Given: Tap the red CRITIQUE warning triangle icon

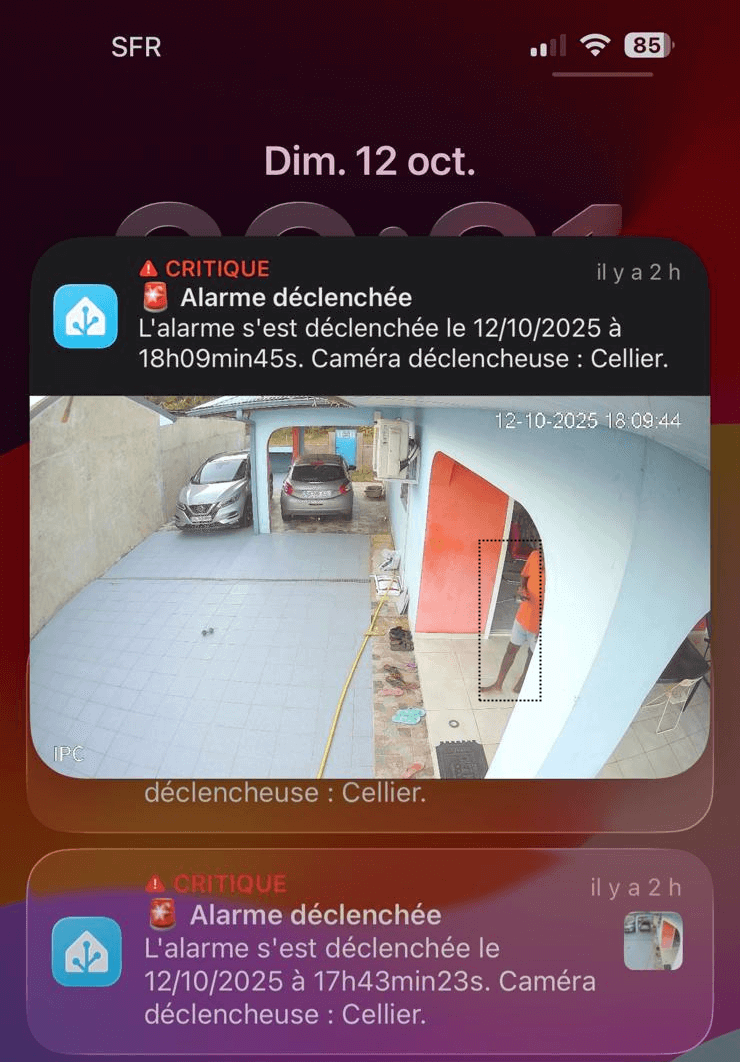Looking at the screenshot, I should point(148,268).
